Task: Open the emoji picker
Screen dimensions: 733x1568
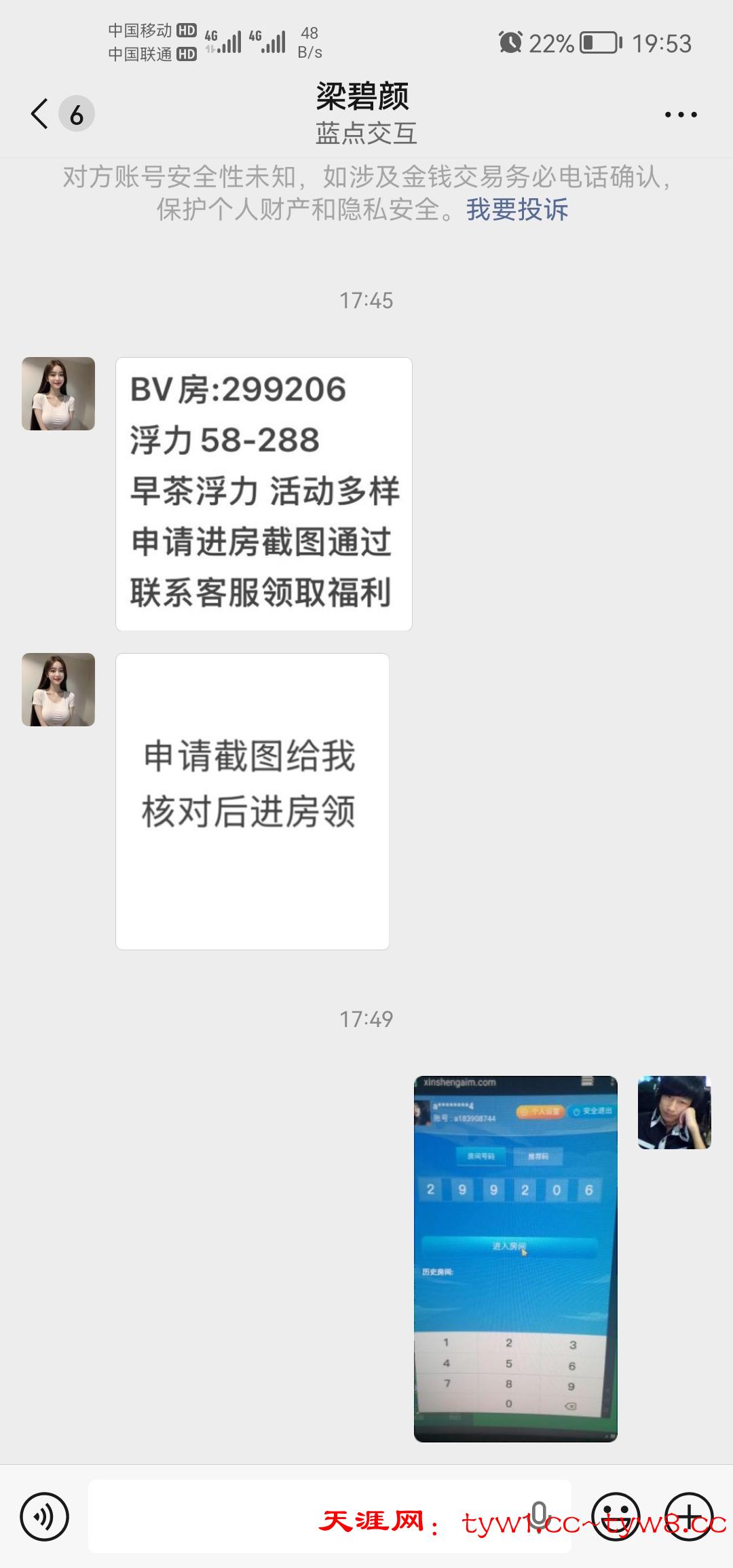Action: (x=616, y=1516)
